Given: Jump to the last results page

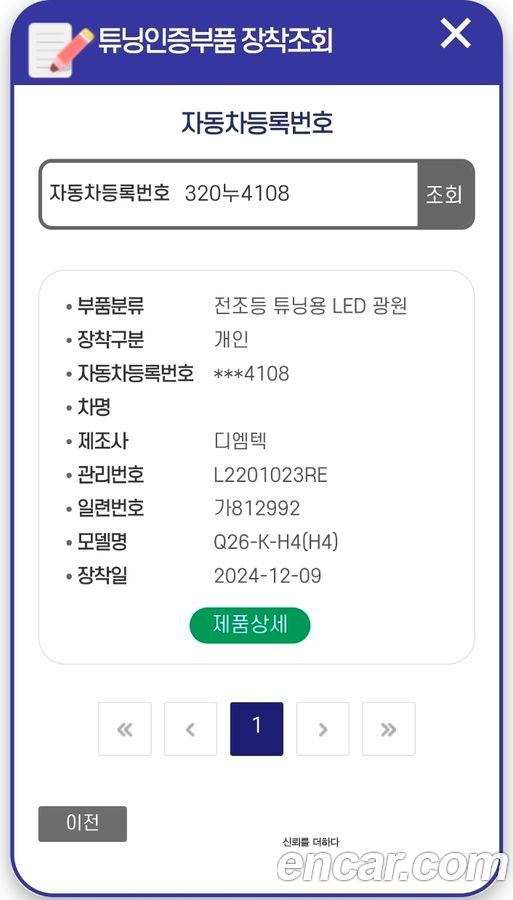Looking at the screenshot, I should coord(388,729).
